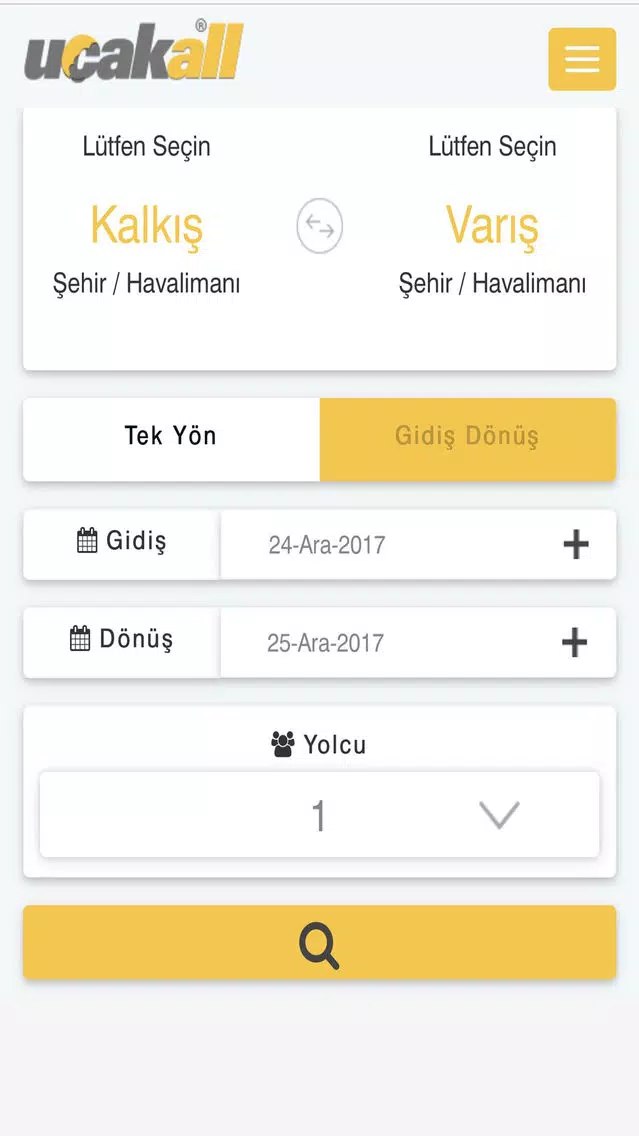Open the Dönüş date 25-Ara-2017
Viewport: 639px width, 1136px height.
(x=325, y=643)
